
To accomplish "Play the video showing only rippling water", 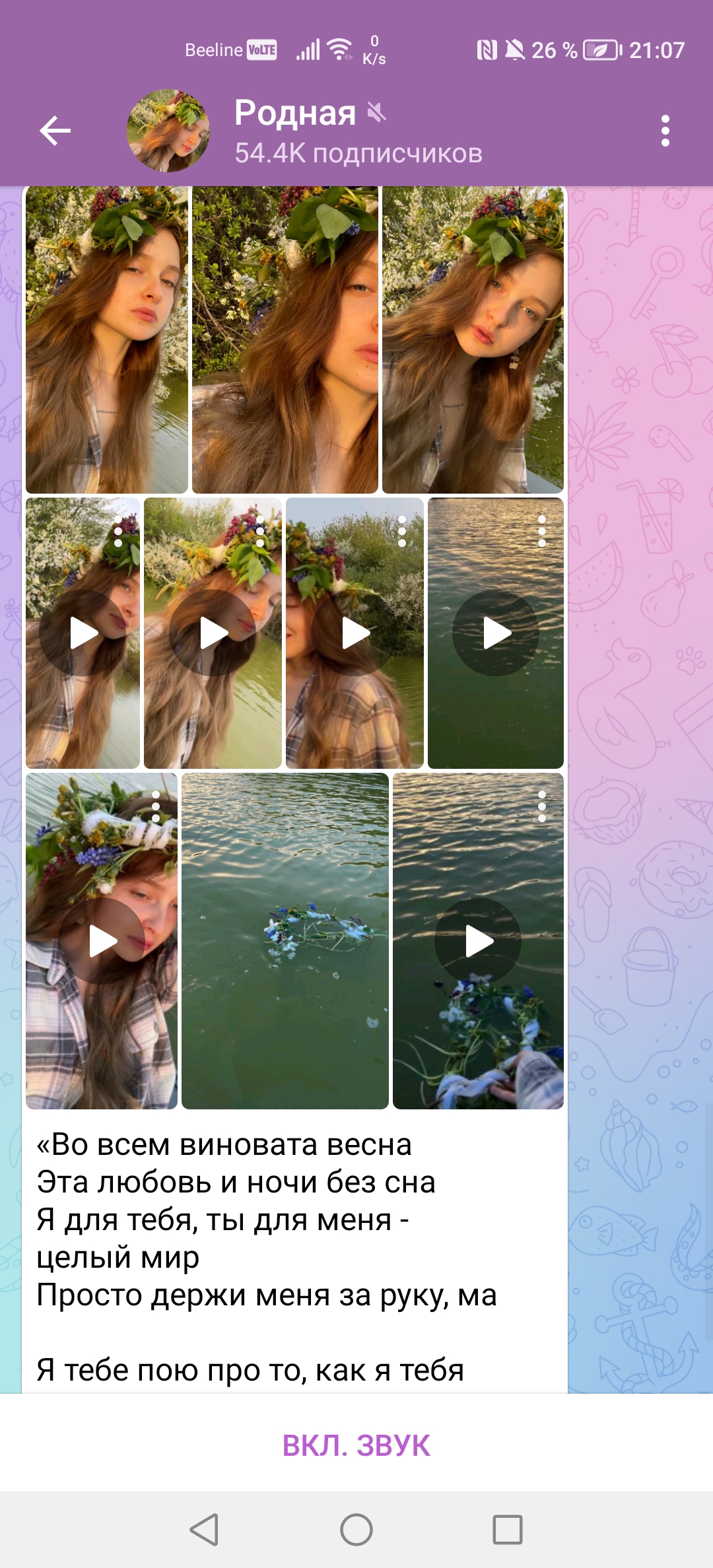I will click(x=496, y=633).
